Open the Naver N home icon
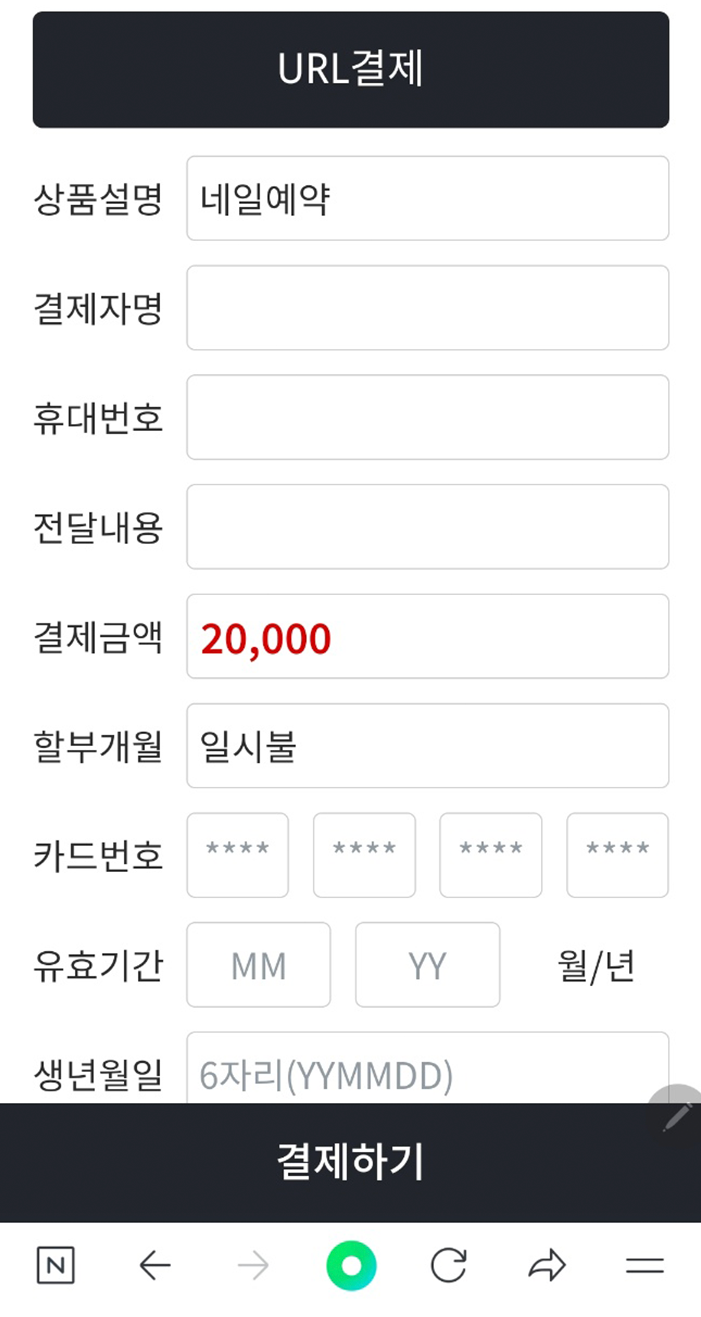The image size is (701, 1317). [56, 1266]
